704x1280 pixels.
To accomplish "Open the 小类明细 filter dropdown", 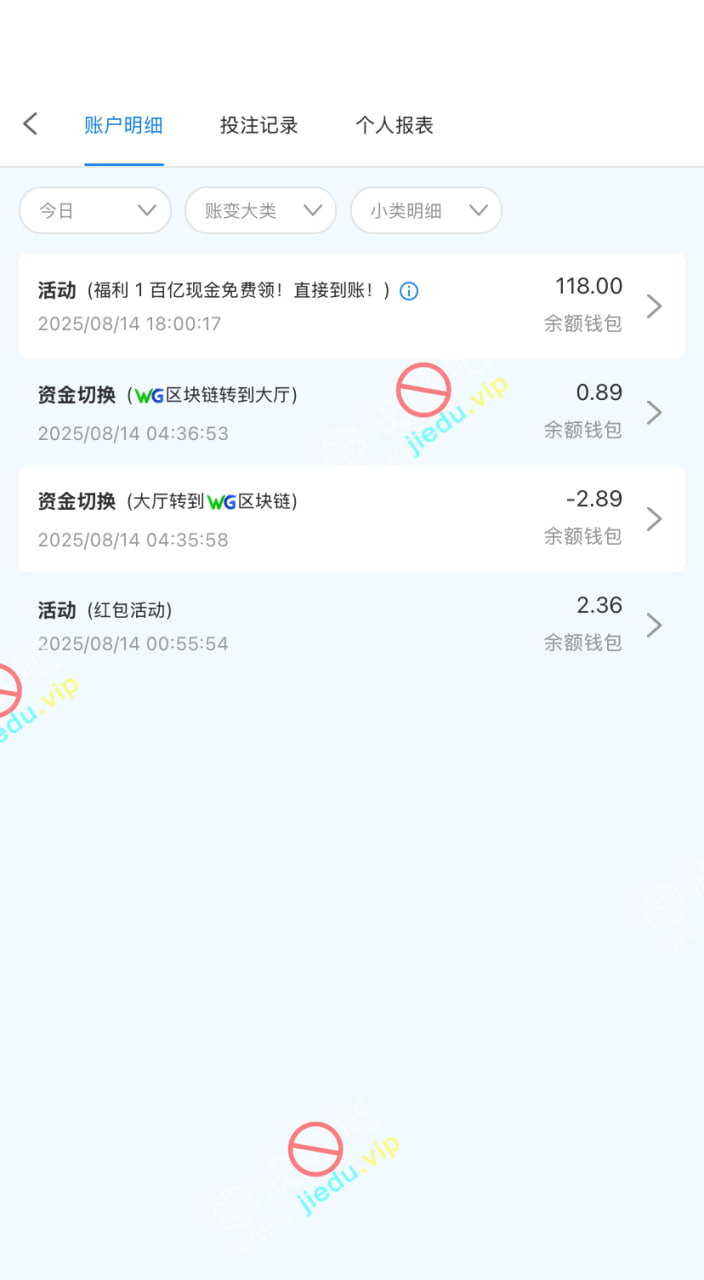I will coord(426,211).
